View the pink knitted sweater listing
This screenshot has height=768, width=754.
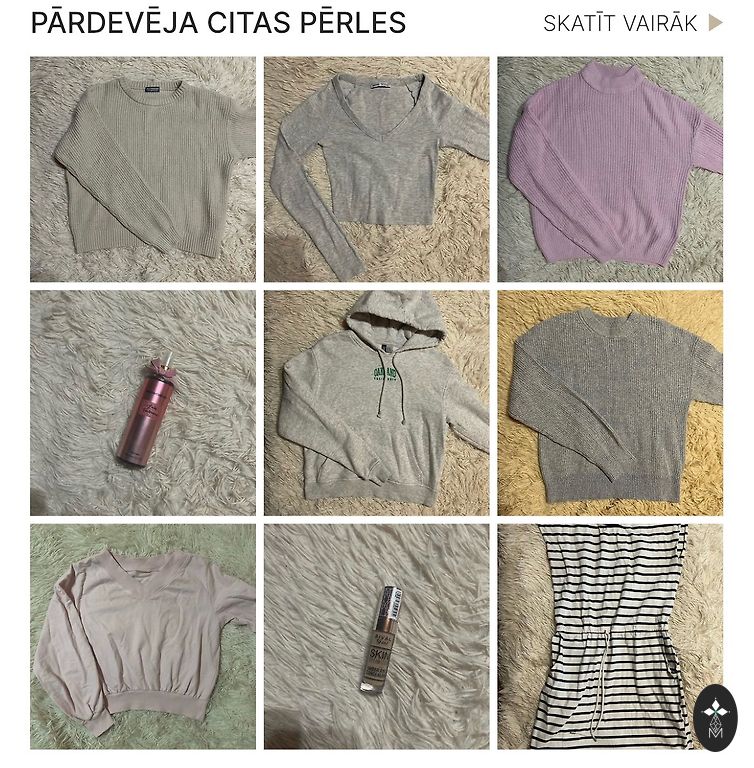pos(610,169)
